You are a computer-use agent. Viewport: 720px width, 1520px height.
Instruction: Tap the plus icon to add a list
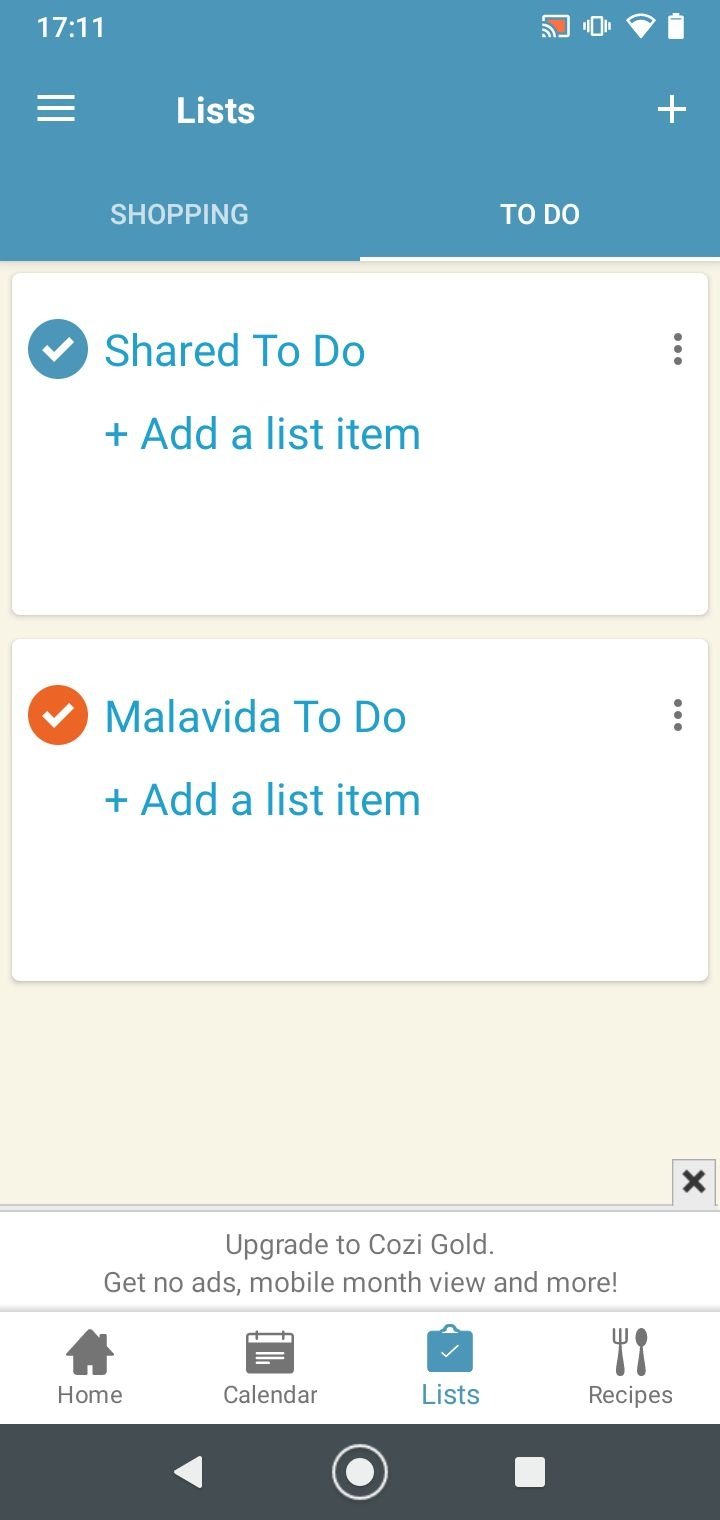[671, 109]
